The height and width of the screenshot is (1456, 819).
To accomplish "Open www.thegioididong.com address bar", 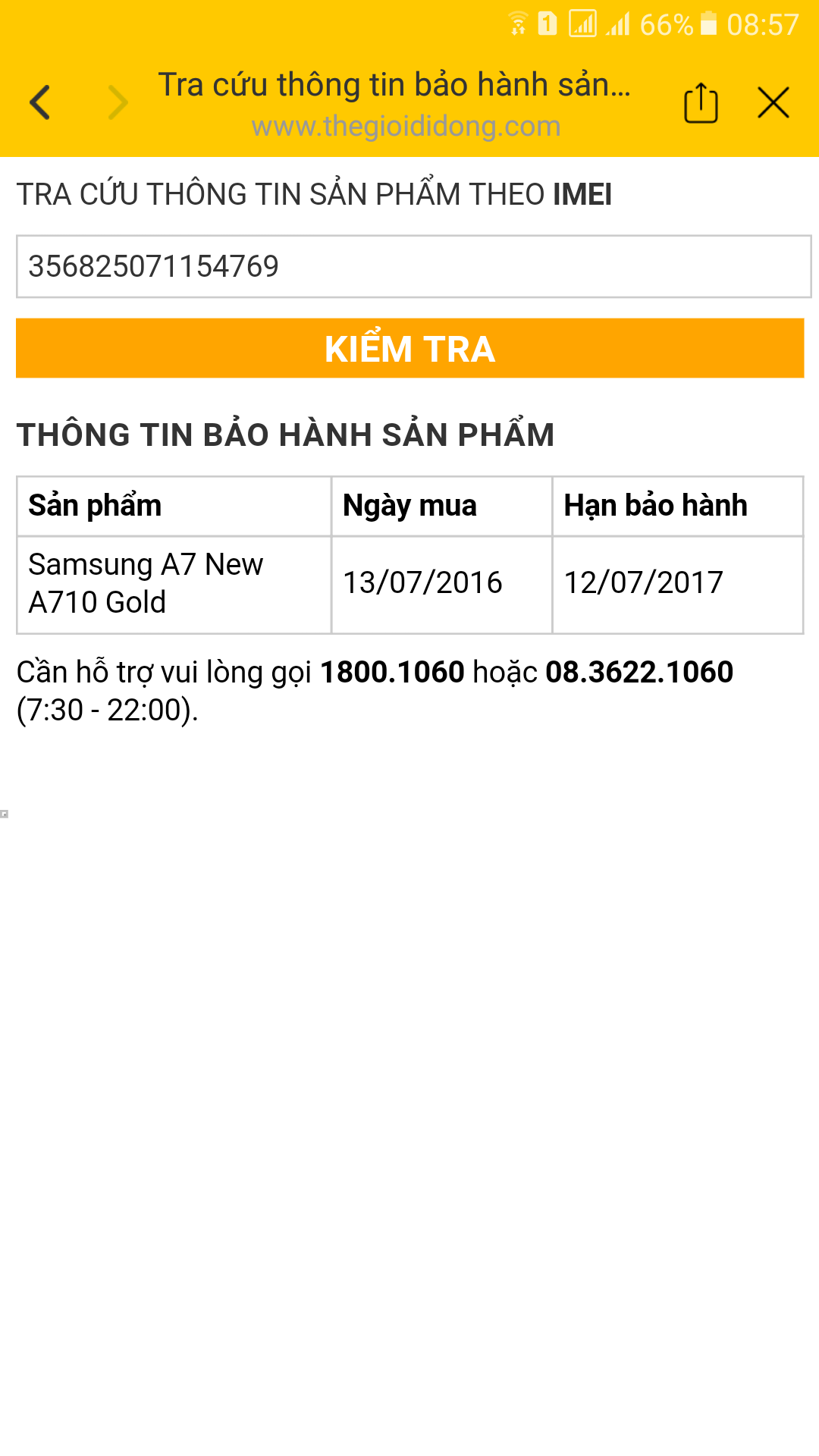I will (x=406, y=127).
